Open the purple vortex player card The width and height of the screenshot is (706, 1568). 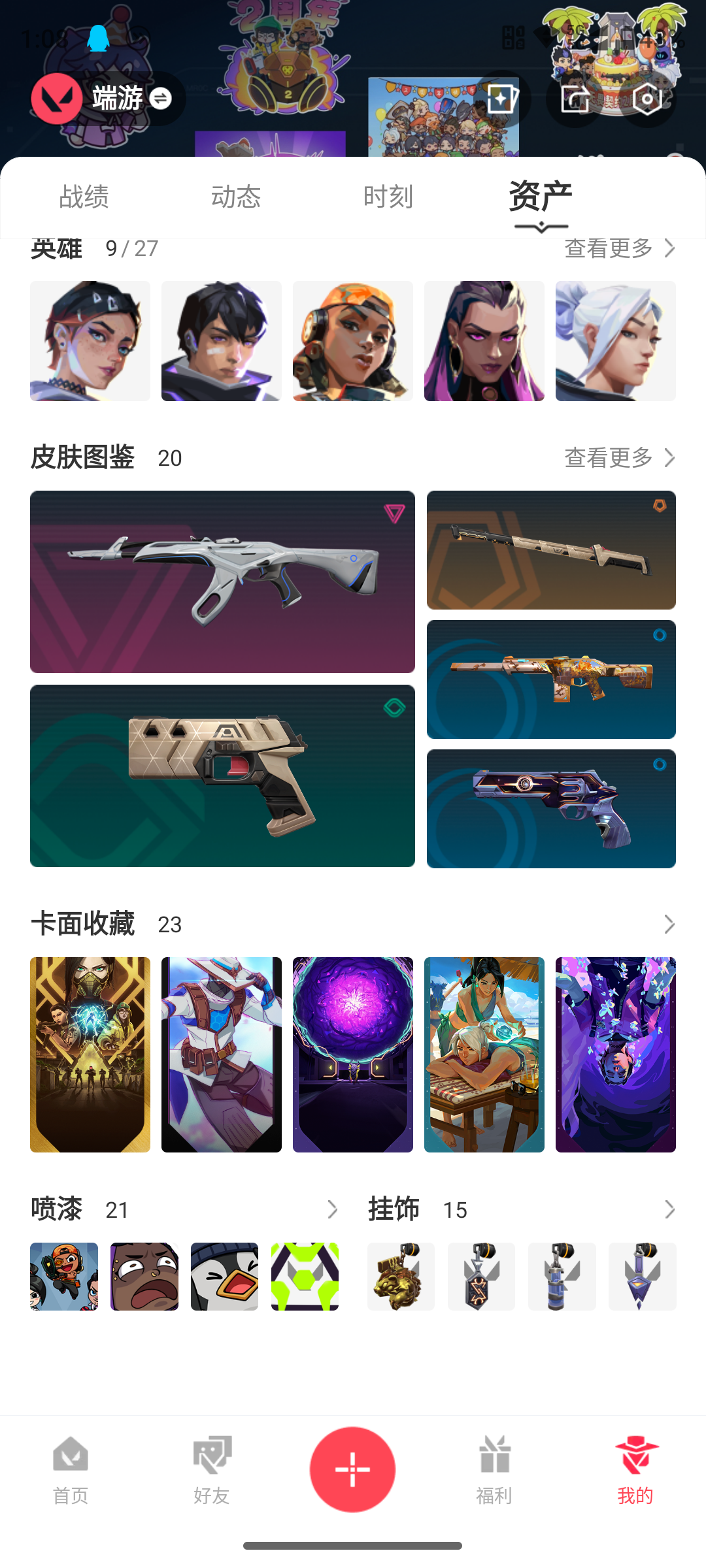coord(353,1054)
